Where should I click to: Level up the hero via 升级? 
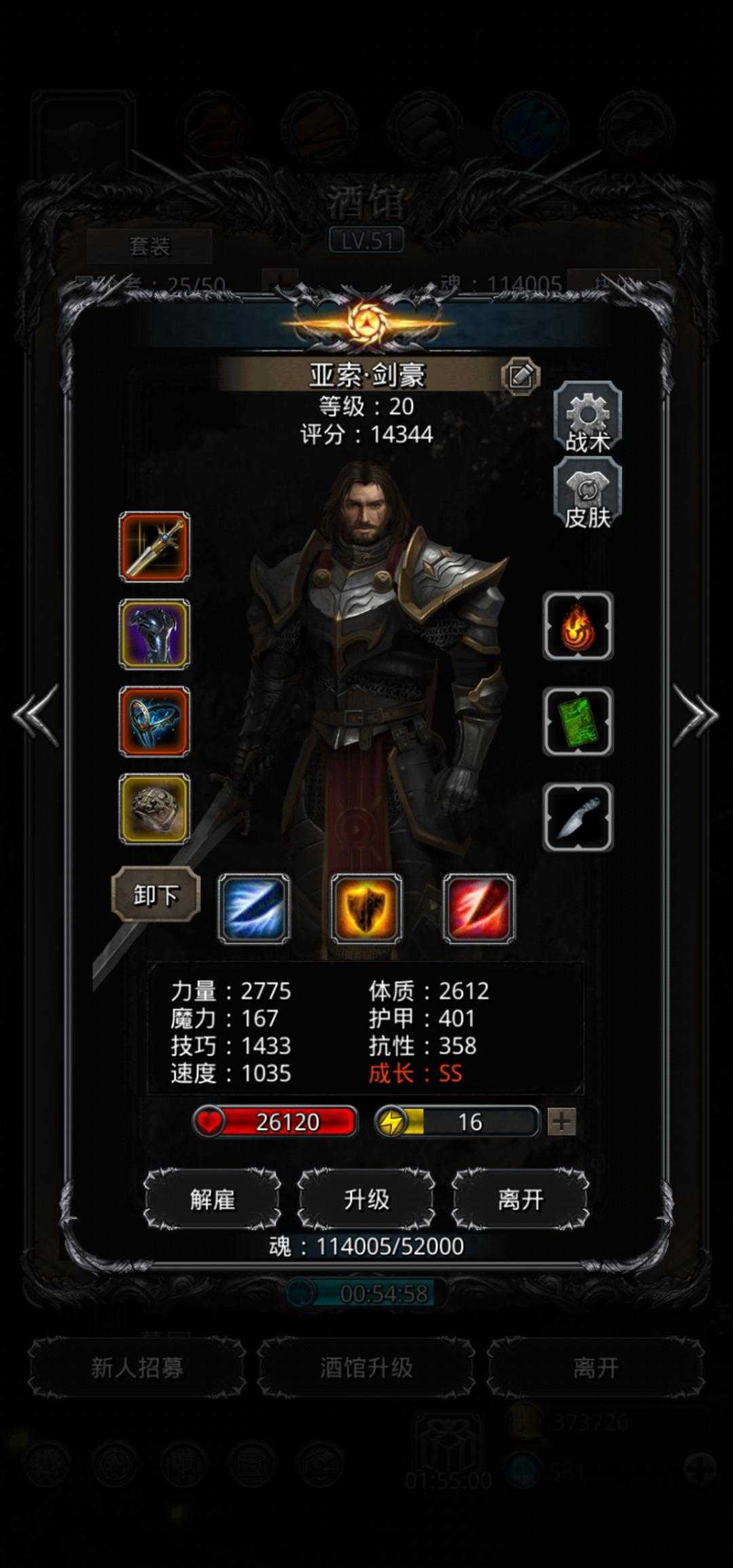pos(366,1199)
